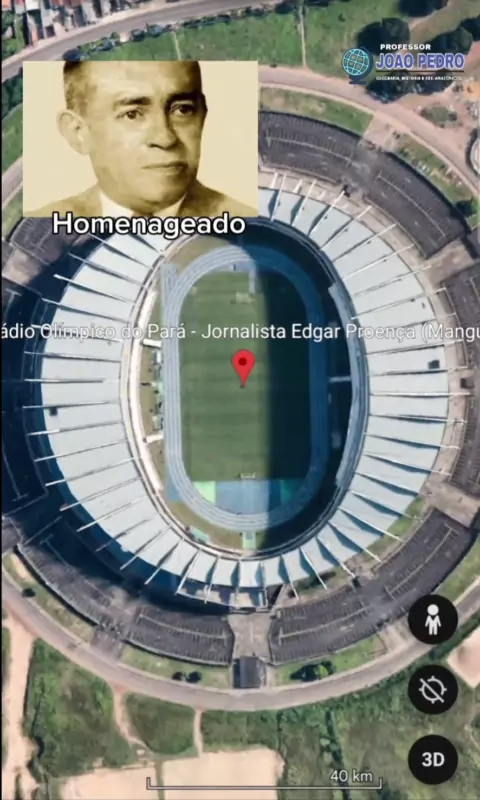Open Street View with the pegman icon
This screenshot has height=800, width=480.
433,619
